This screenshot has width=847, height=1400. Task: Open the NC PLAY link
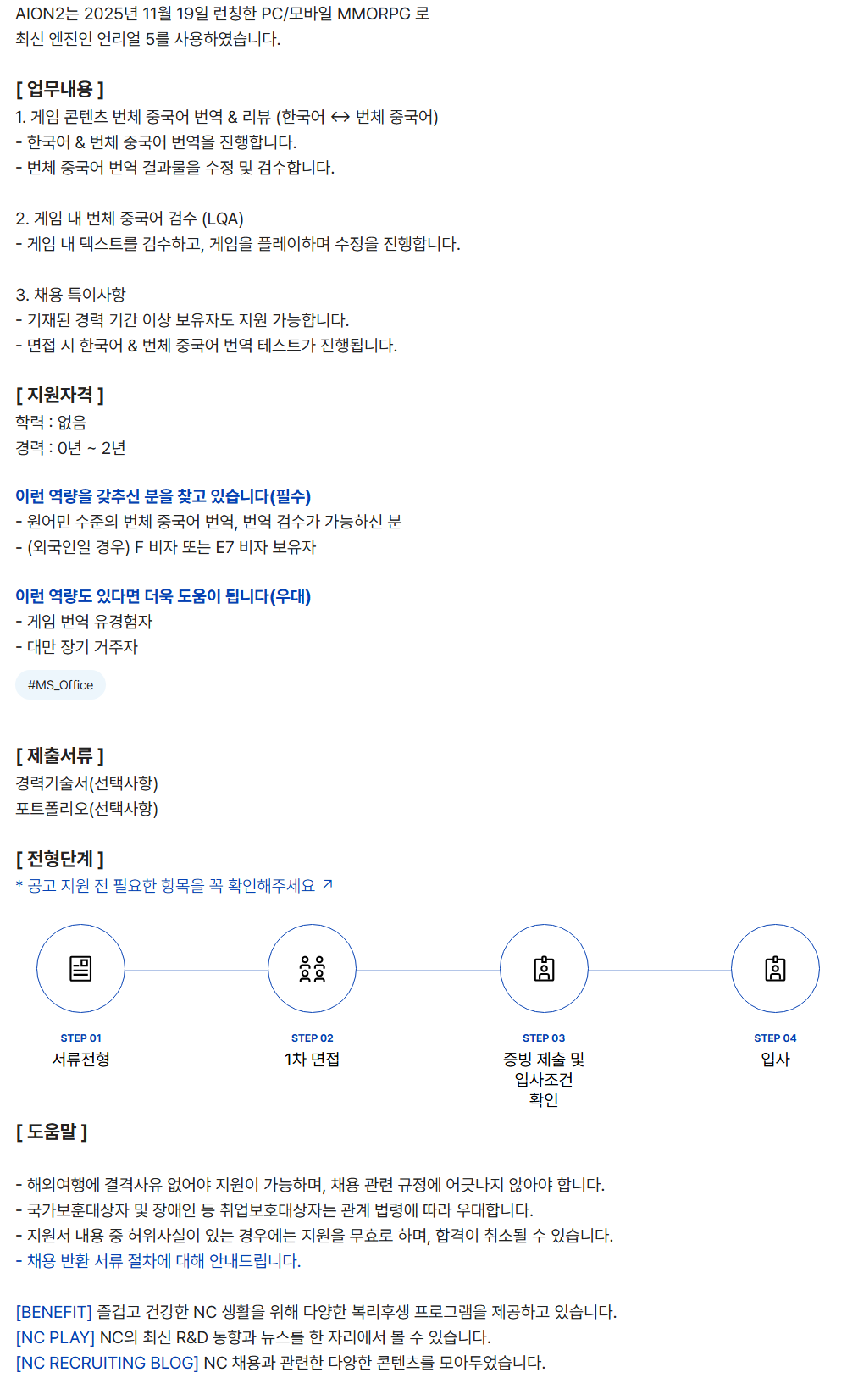pyautogui.click(x=55, y=1337)
